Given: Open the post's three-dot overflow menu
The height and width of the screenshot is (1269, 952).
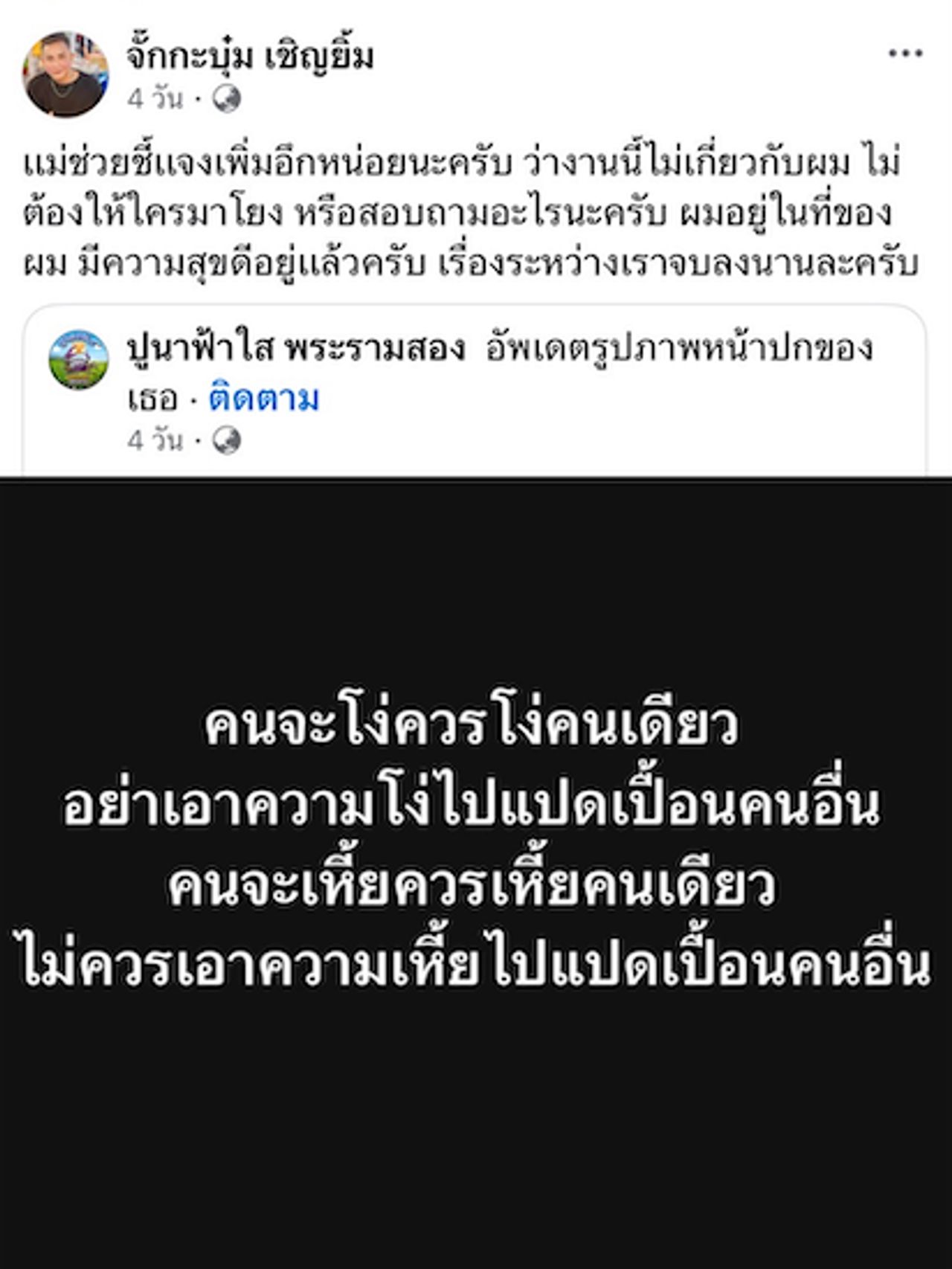Looking at the screenshot, I should (x=905, y=54).
